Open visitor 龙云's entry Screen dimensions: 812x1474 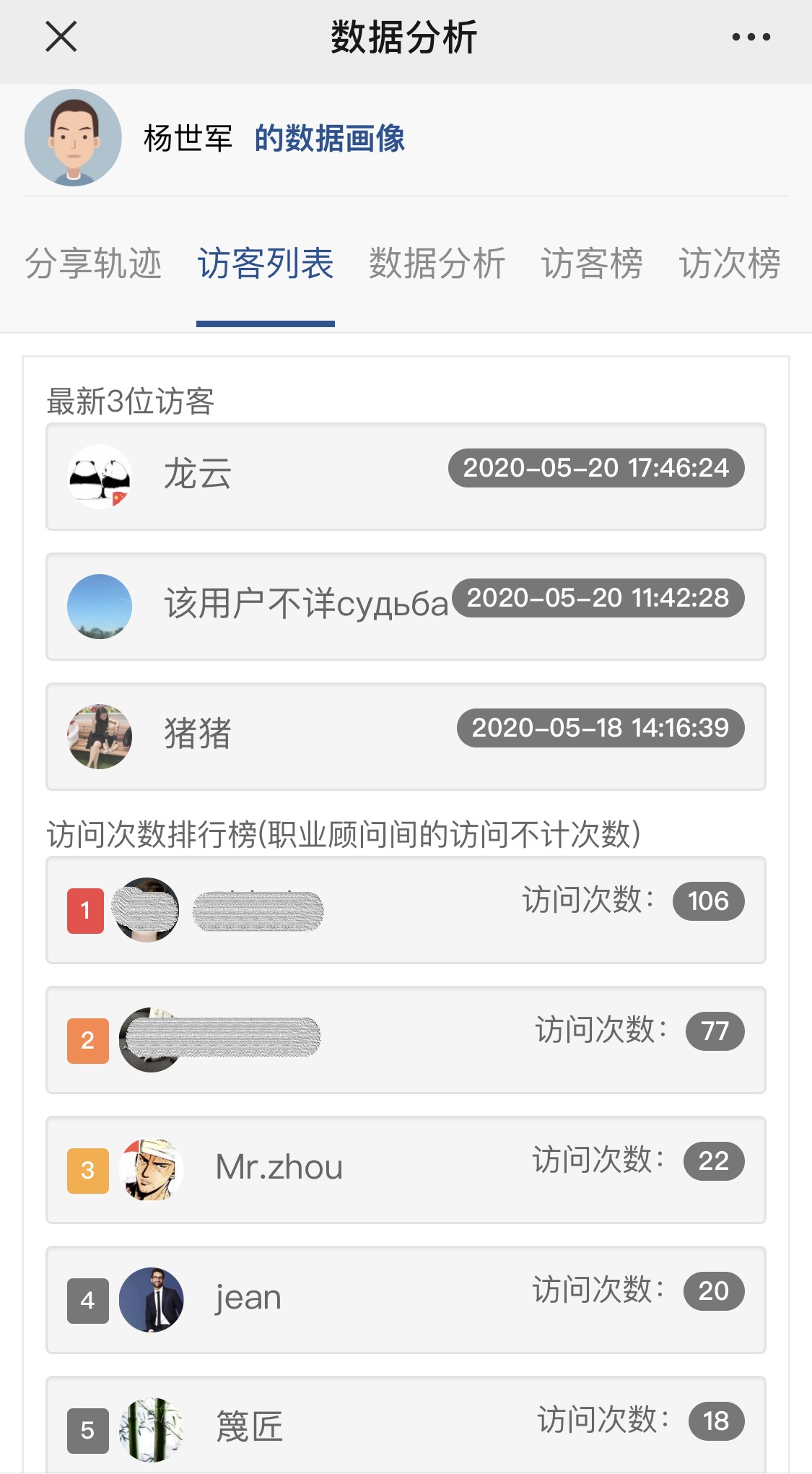click(x=406, y=477)
